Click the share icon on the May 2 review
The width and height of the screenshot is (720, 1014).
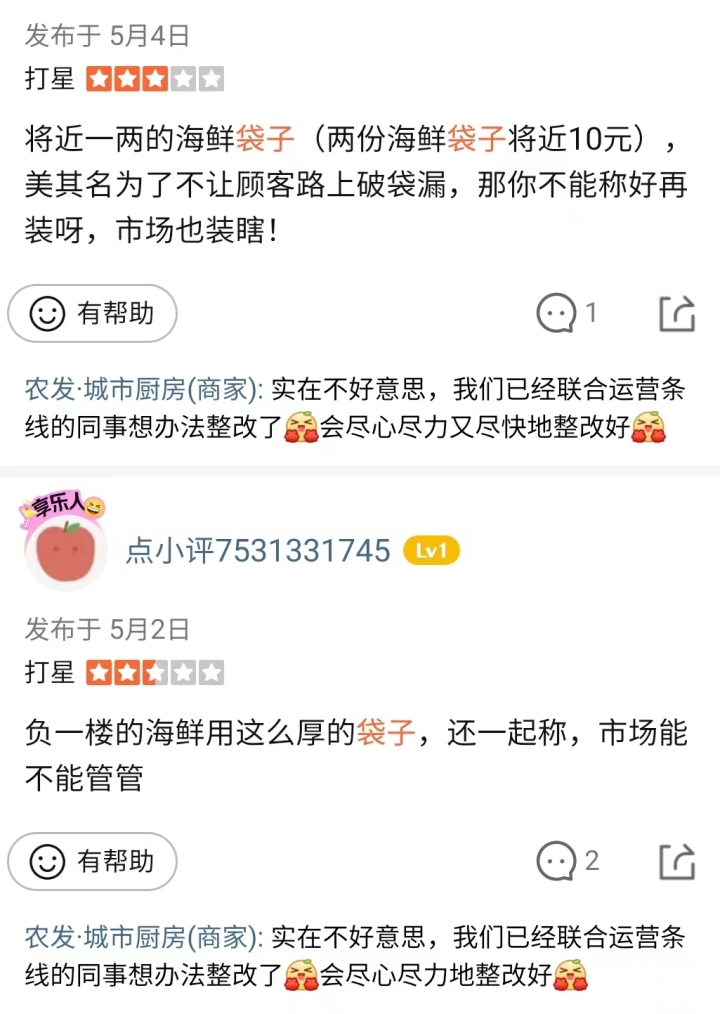[678, 861]
